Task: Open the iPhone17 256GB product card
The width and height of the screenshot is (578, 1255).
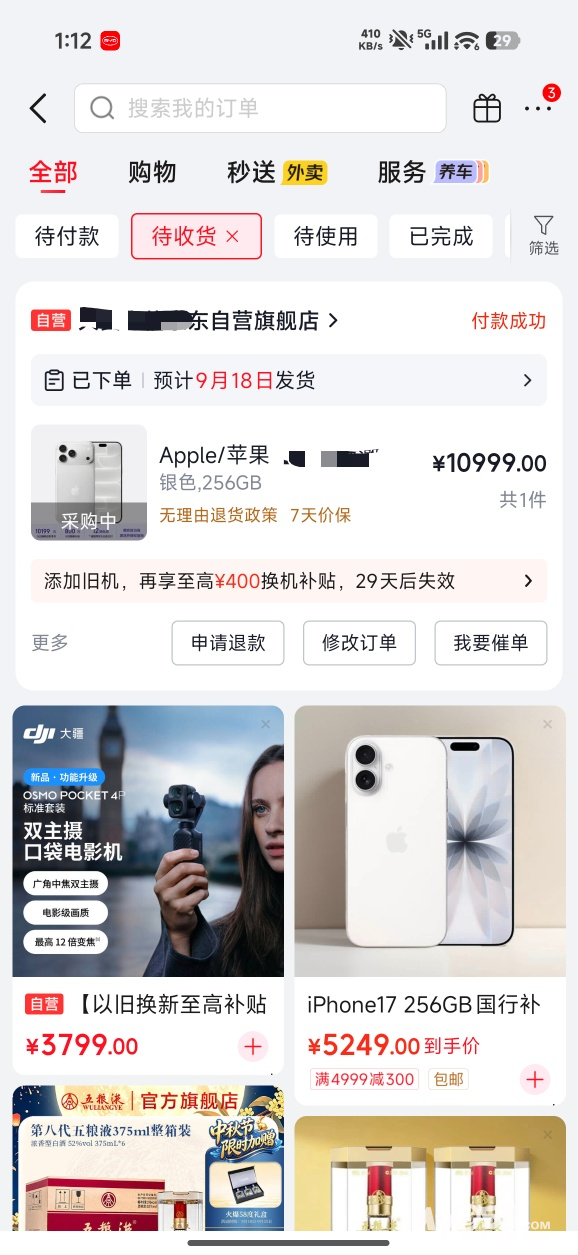Action: (x=430, y=904)
